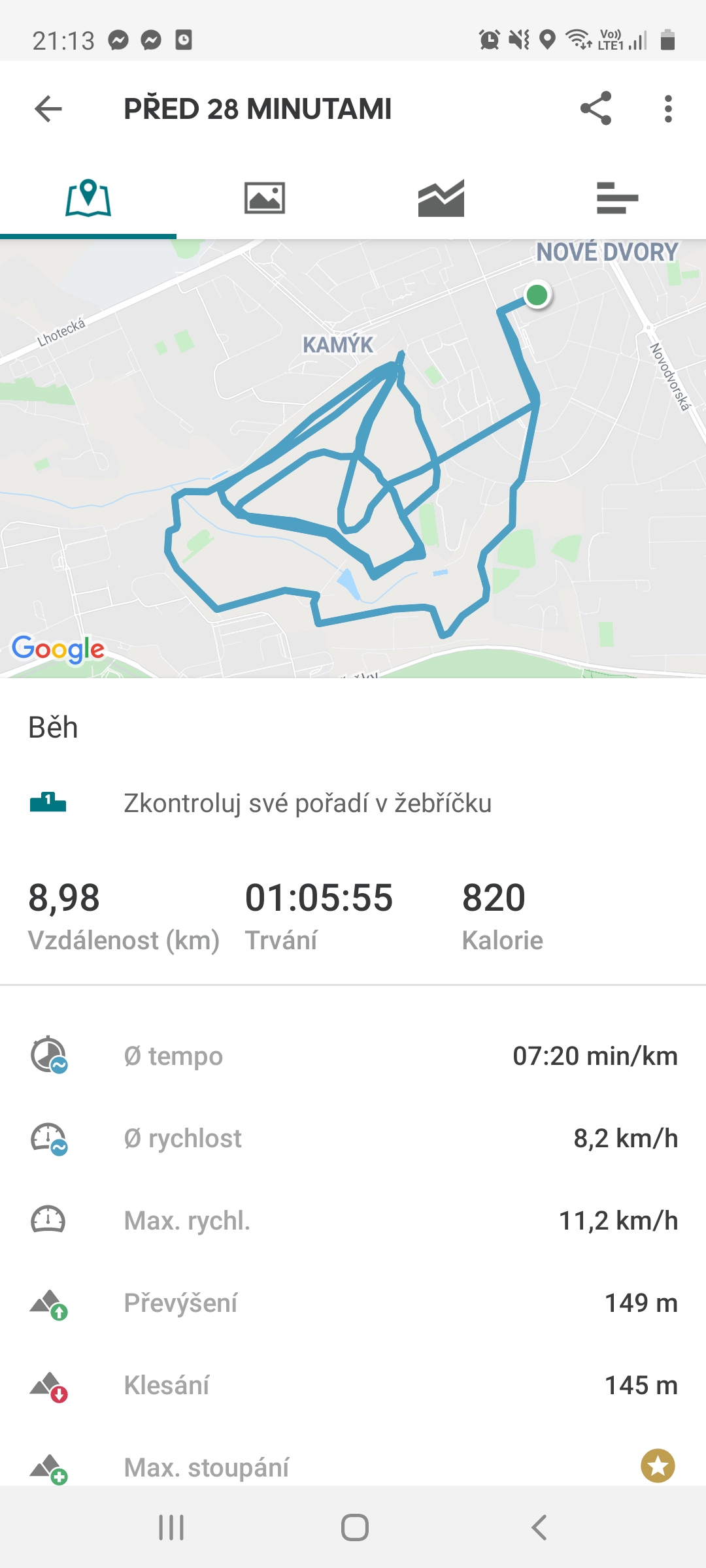
Task: Switch to the charts tab
Action: pos(441,197)
